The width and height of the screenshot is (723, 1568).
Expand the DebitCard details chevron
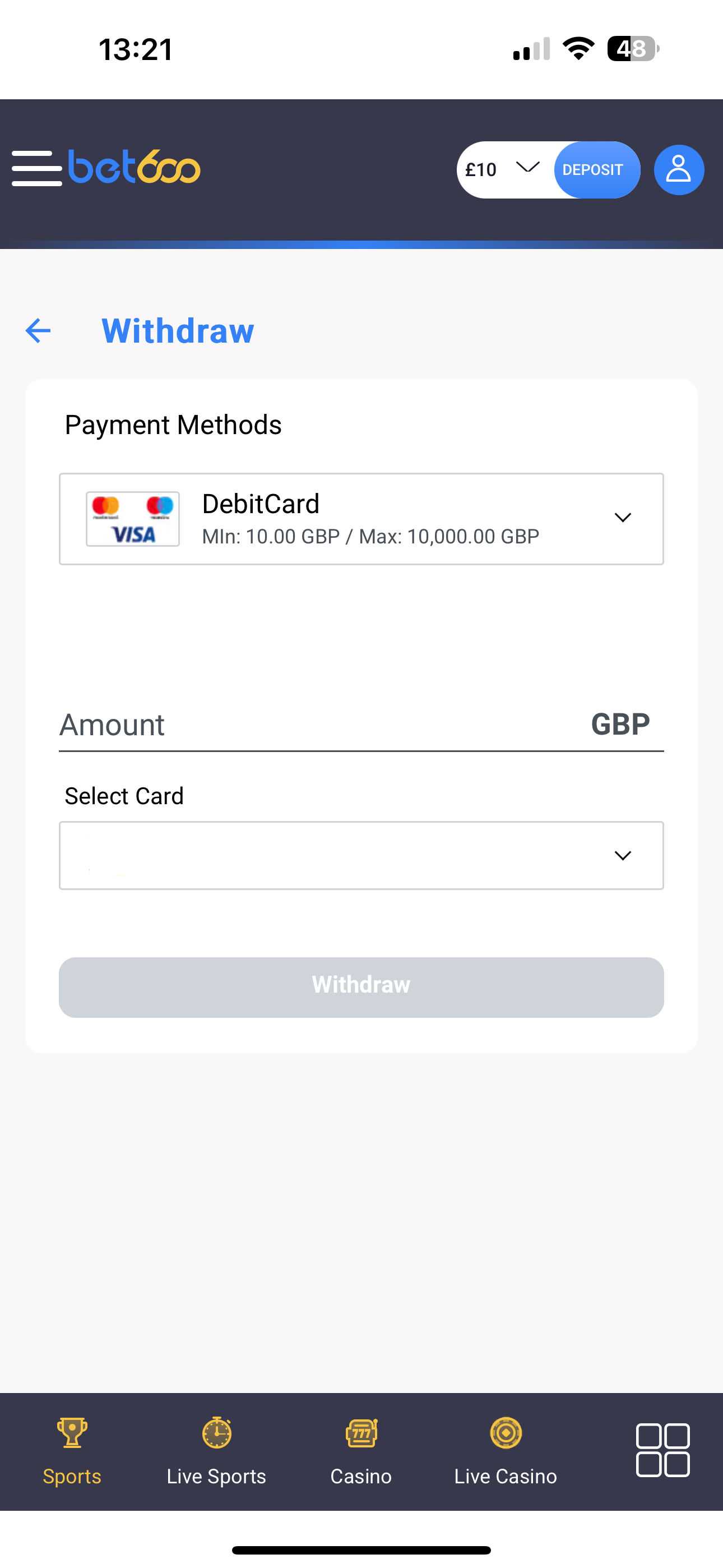point(623,518)
